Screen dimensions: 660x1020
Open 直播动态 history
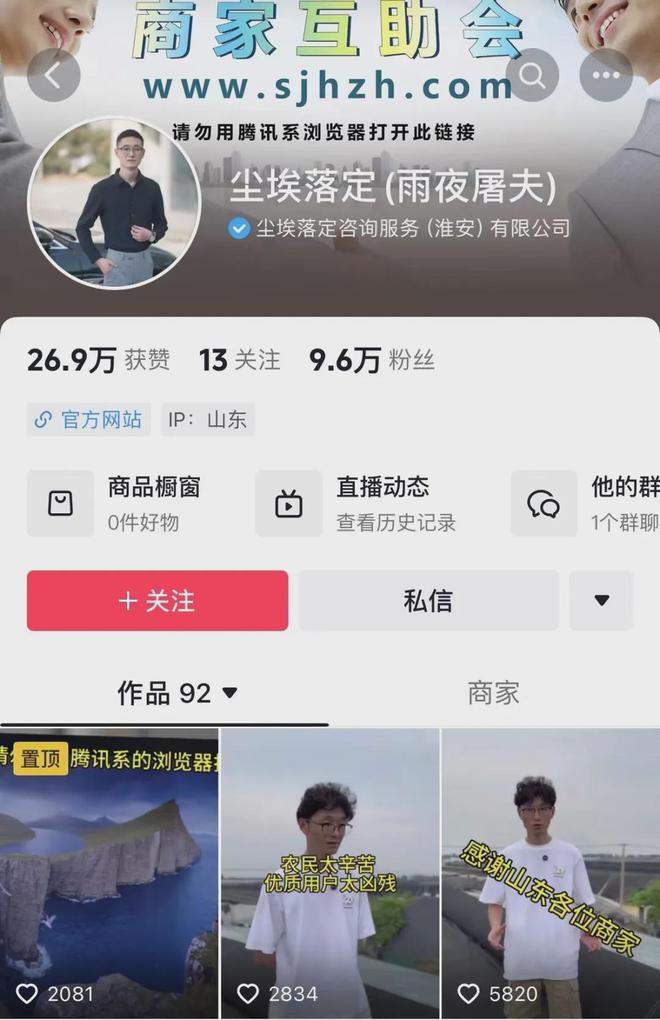click(x=356, y=503)
